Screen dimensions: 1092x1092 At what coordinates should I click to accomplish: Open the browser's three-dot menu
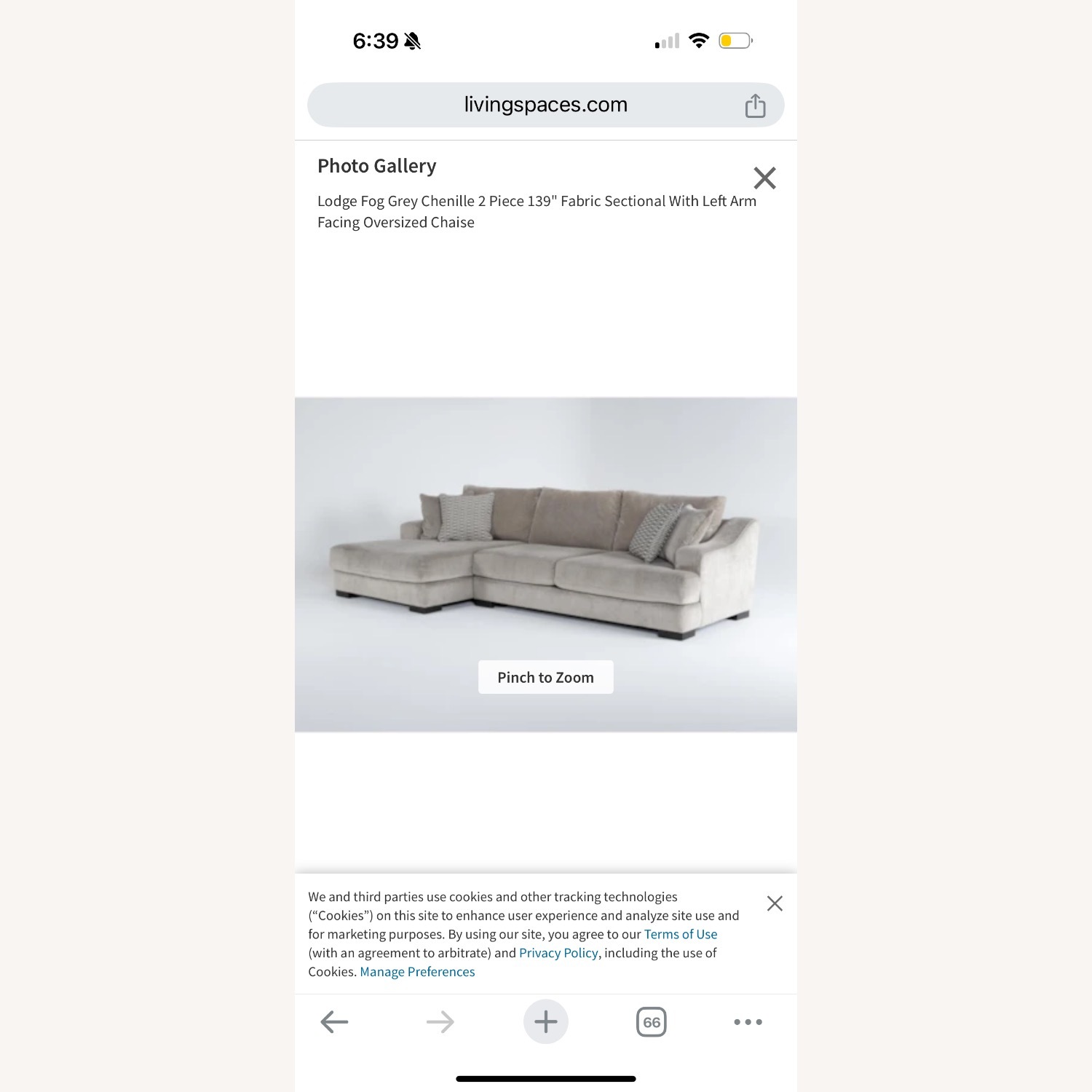pos(748,1022)
